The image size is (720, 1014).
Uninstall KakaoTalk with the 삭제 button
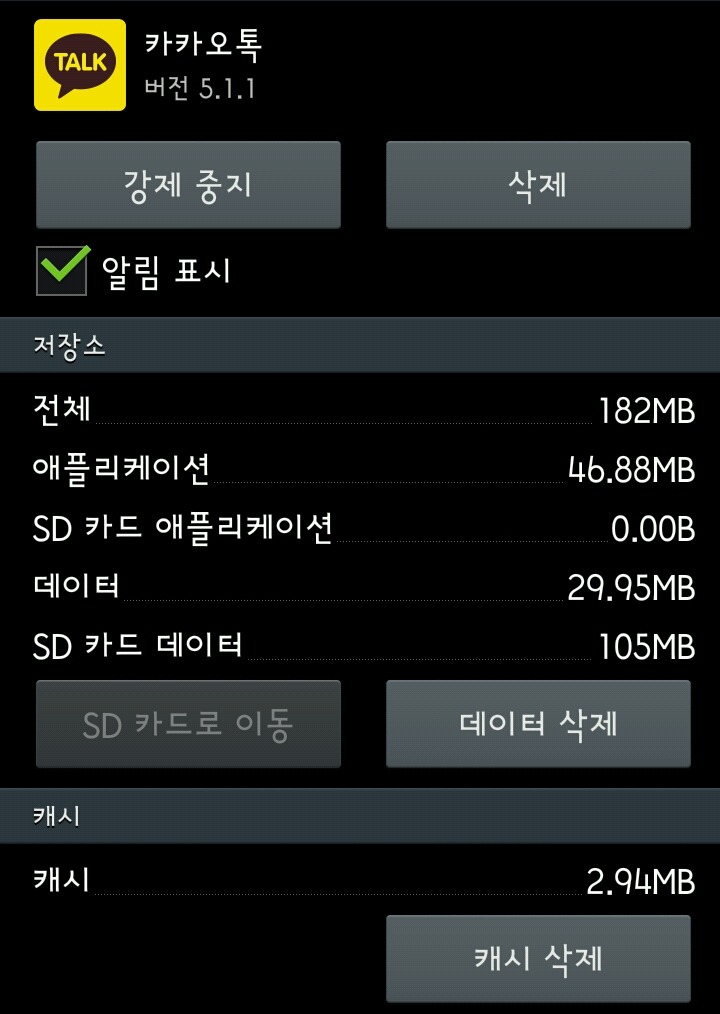tap(538, 185)
